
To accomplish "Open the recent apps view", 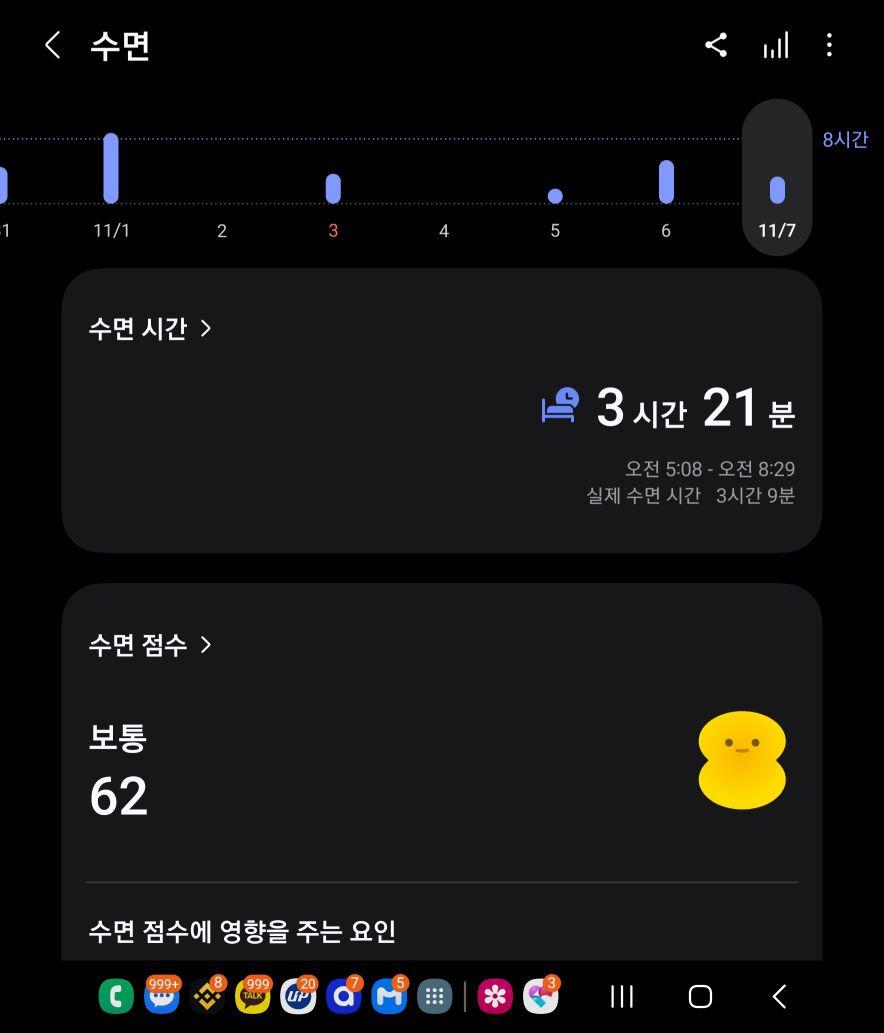I will point(622,996).
